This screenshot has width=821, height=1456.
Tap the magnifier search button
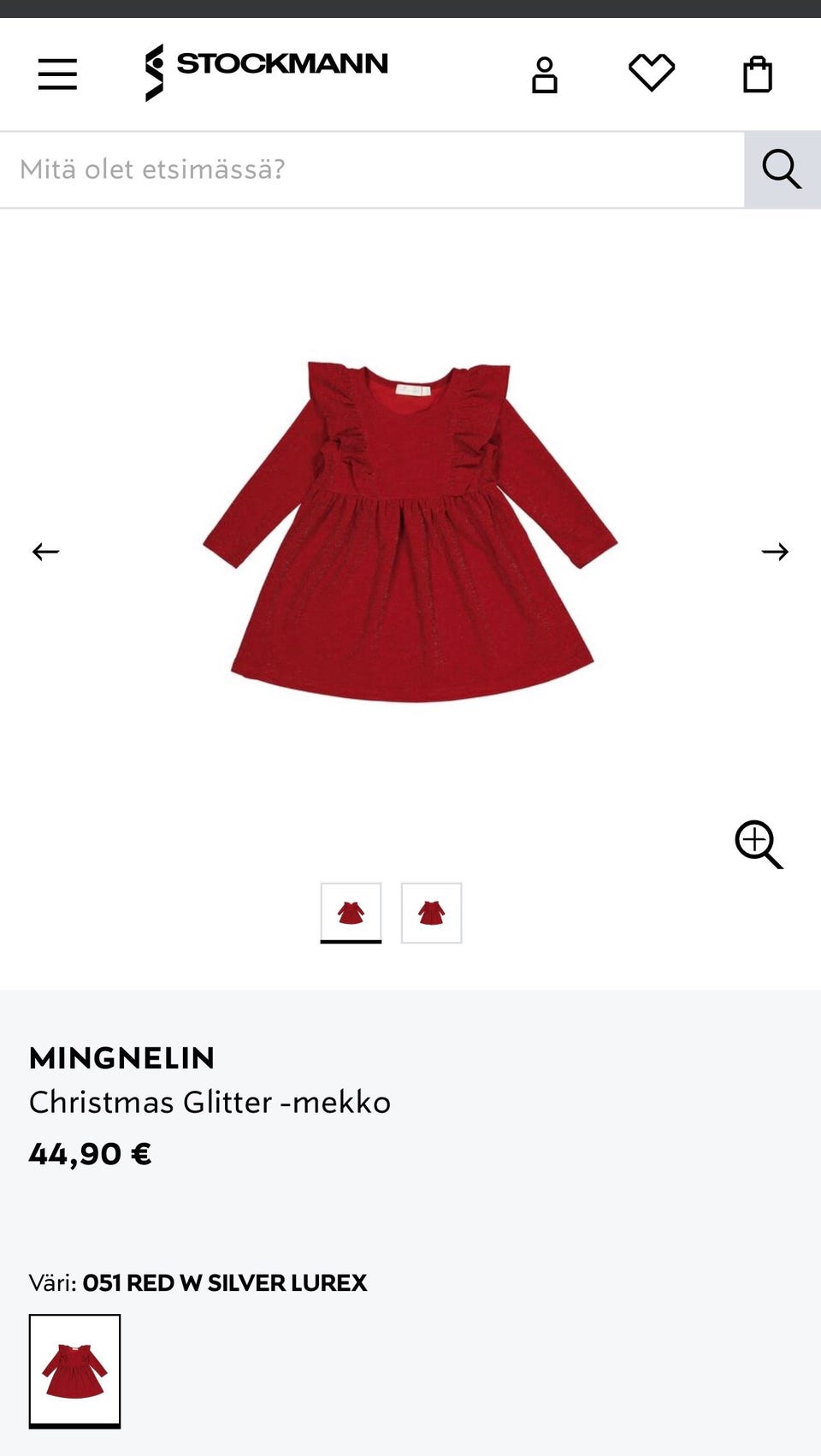(783, 169)
